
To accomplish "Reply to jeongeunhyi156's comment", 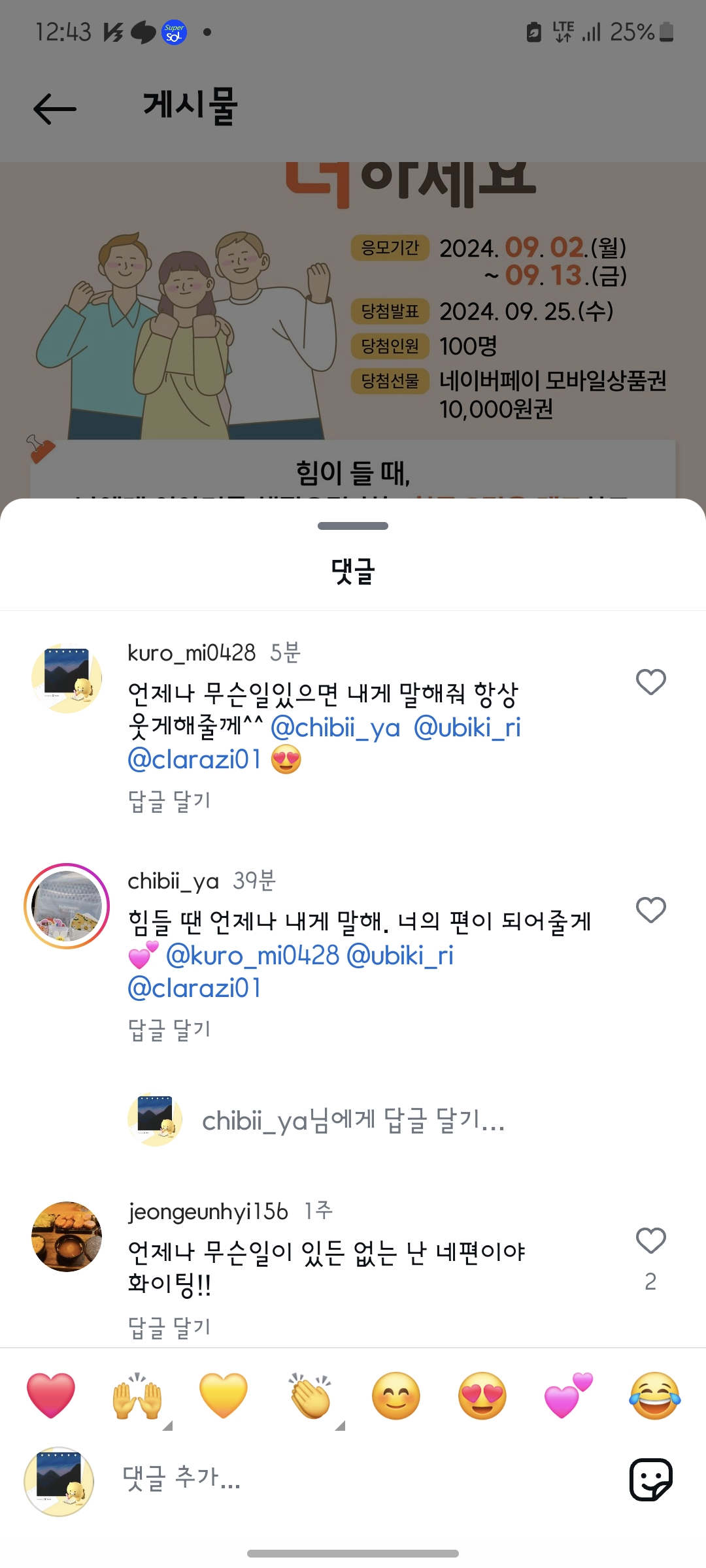I will tap(169, 1327).
